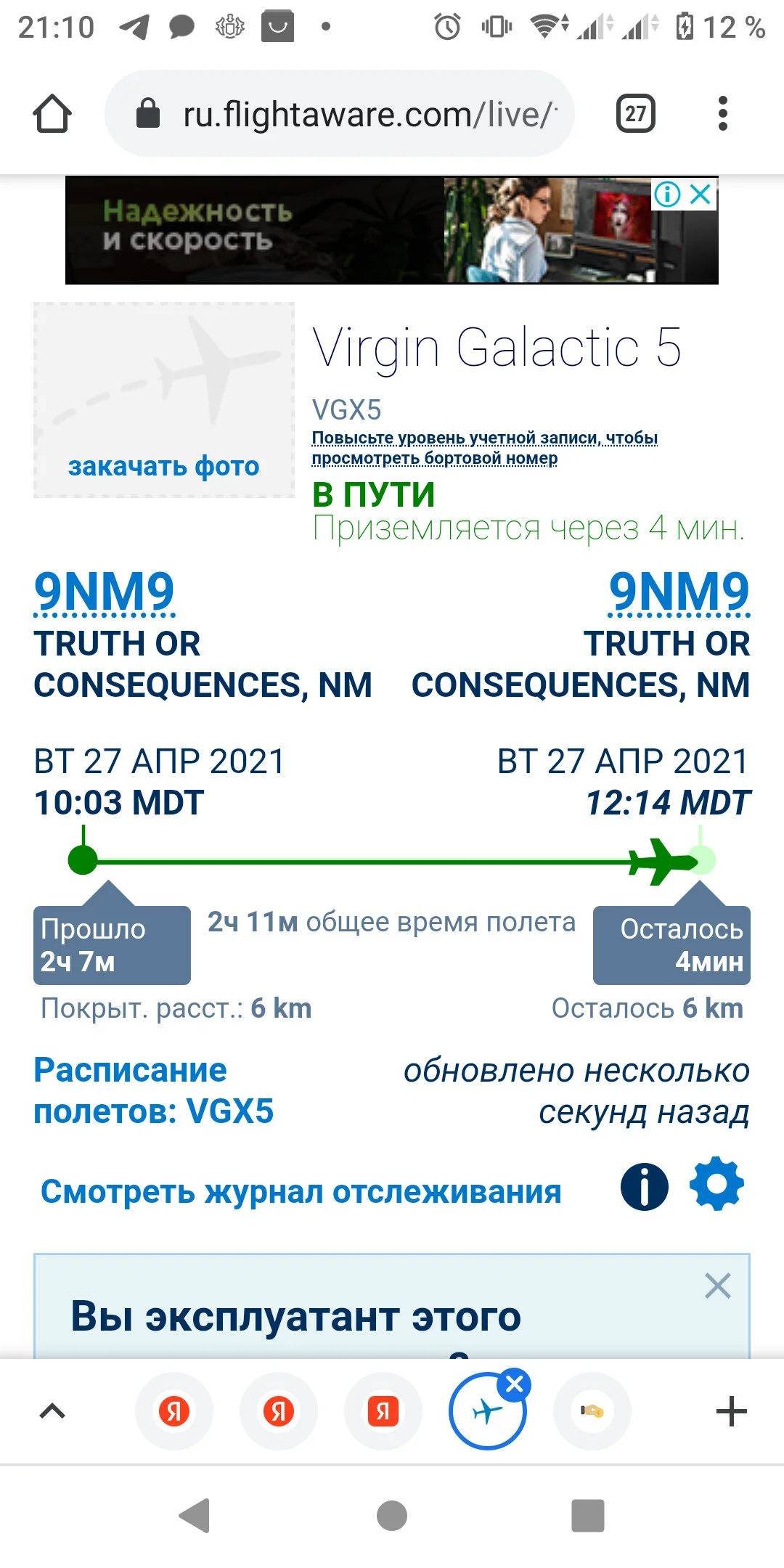Viewport: 784px width, 1568px height.
Task: Open the tab switcher showing 27
Action: [636, 114]
